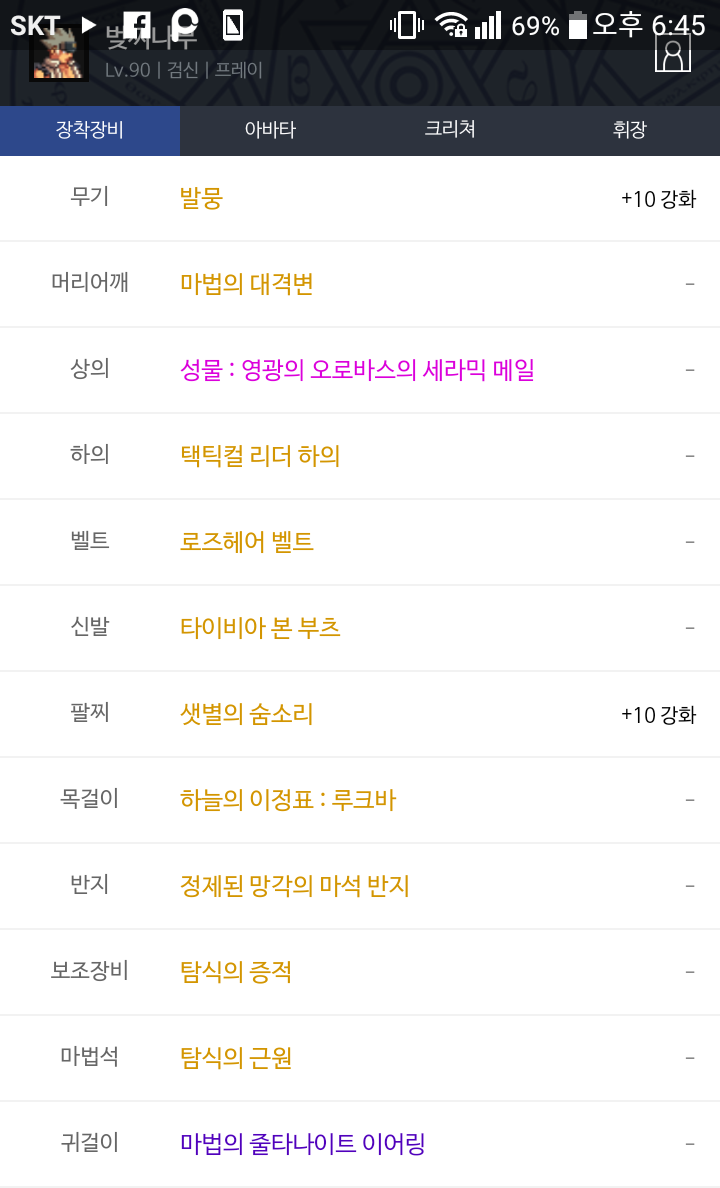Switch to the 휘장 tab
The image size is (720, 1188).
click(x=630, y=130)
